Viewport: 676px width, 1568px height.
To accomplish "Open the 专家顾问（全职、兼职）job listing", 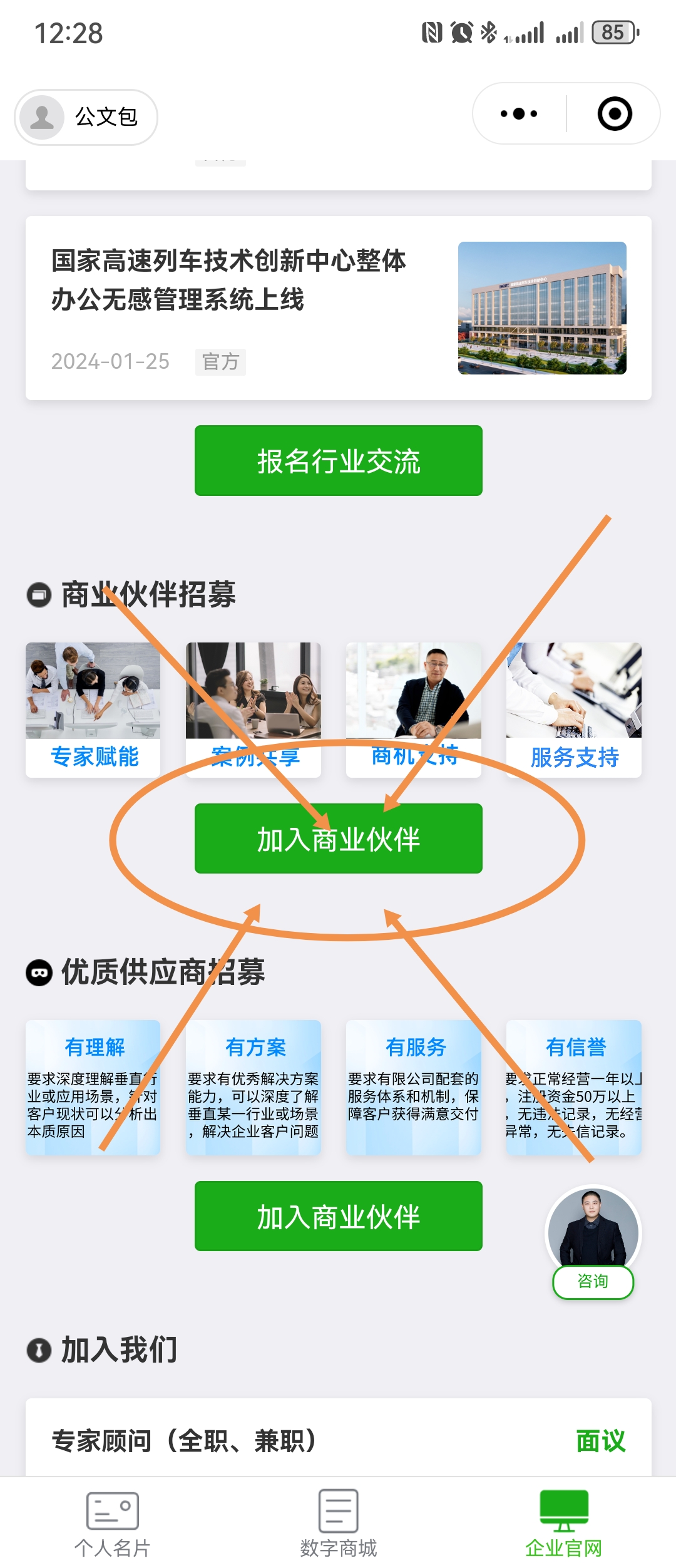I will coord(338,1441).
